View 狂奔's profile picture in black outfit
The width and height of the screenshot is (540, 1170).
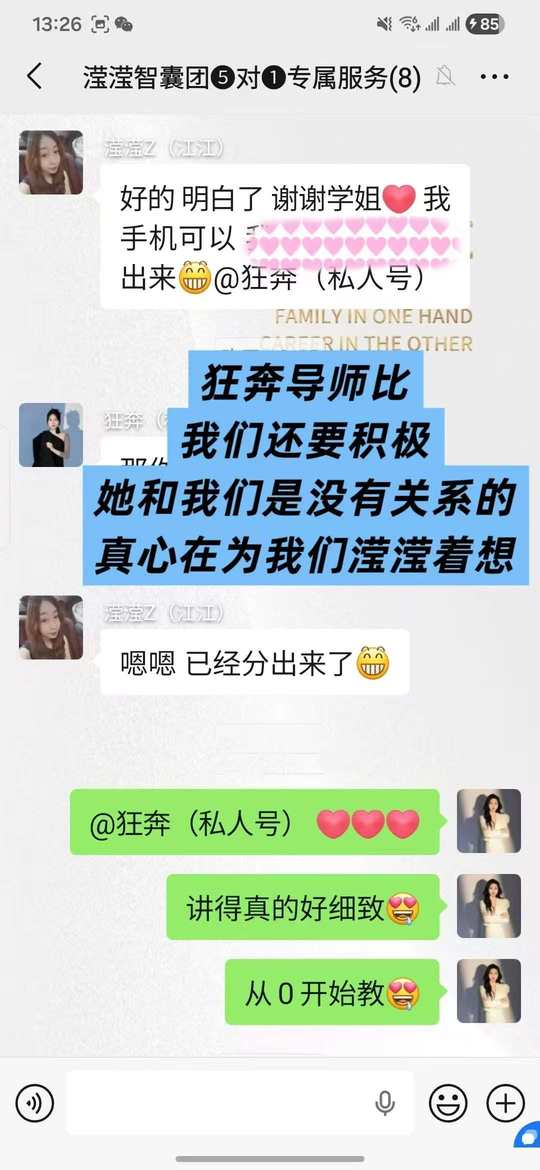[x=51, y=435]
